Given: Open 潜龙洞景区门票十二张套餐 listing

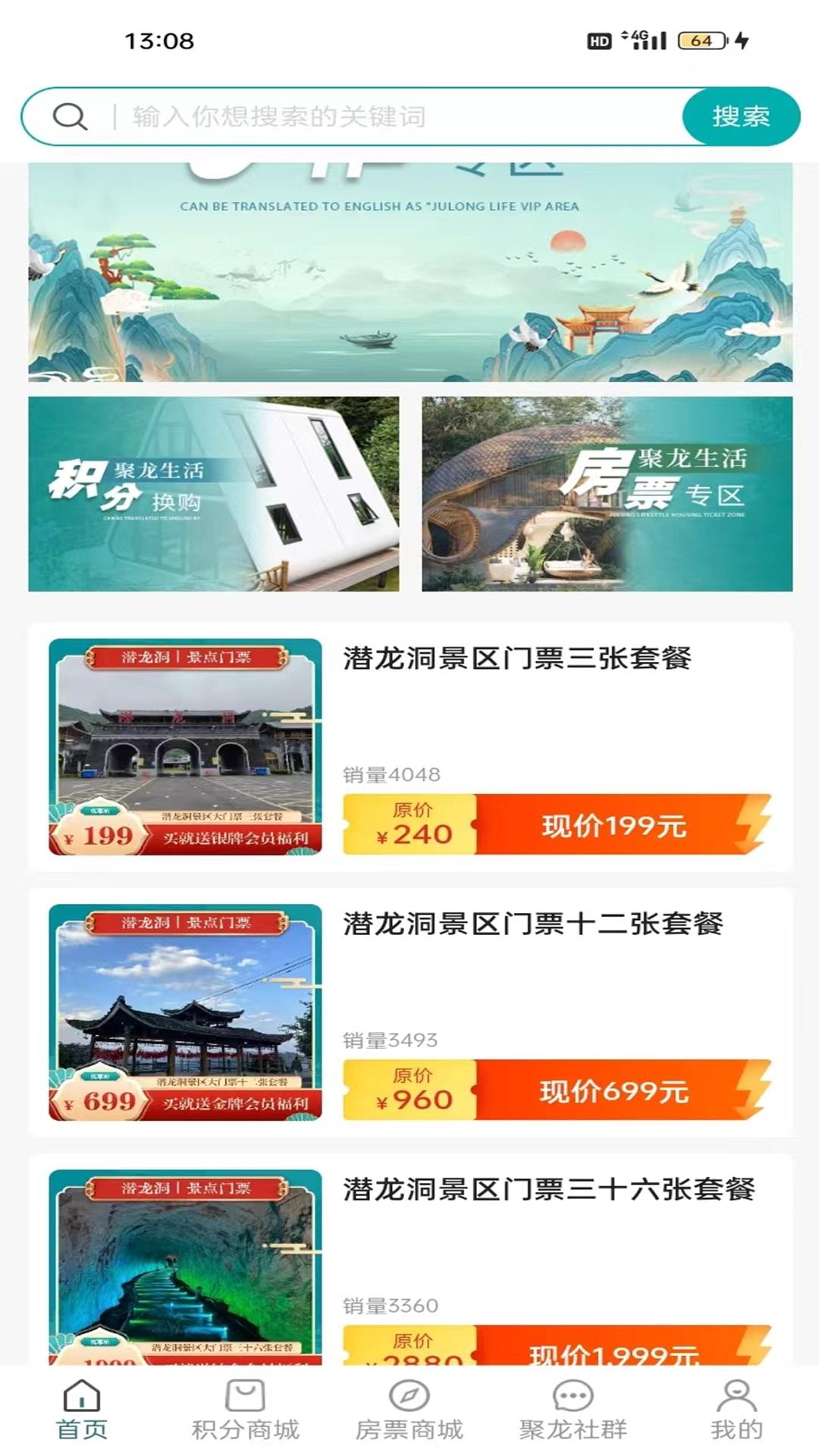Looking at the screenshot, I should 538,924.
